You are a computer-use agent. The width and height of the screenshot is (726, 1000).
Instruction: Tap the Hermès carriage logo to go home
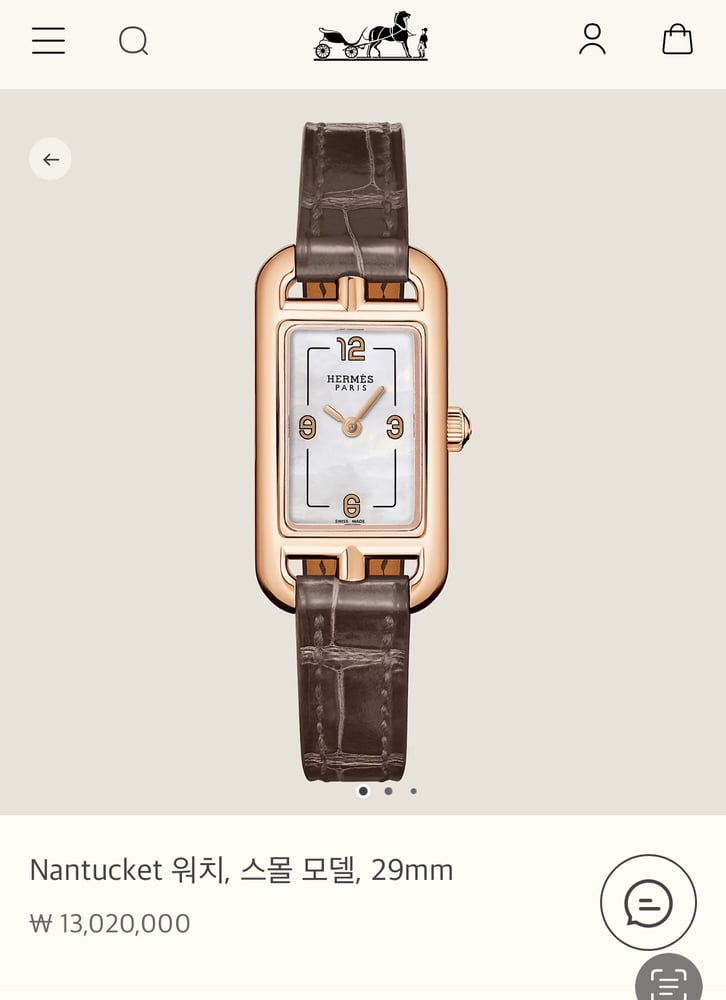coord(371,37)
